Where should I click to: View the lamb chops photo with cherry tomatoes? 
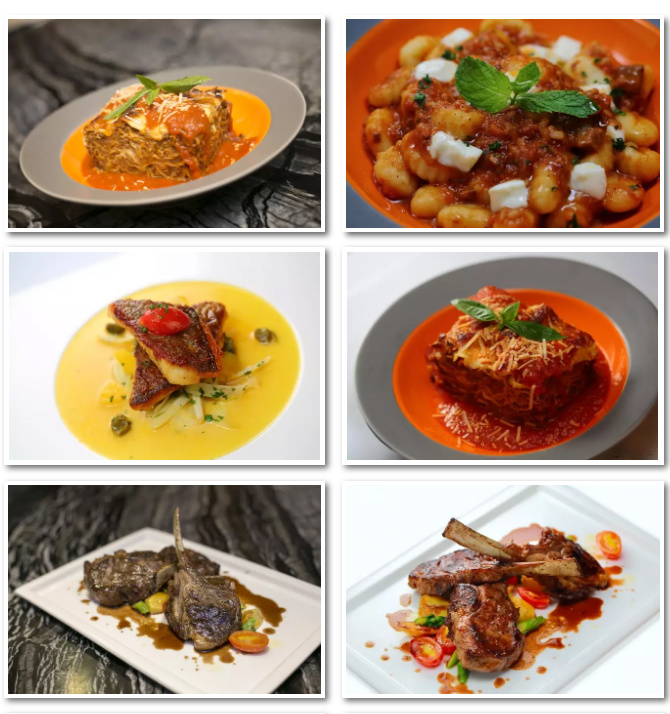coord(503,590)
